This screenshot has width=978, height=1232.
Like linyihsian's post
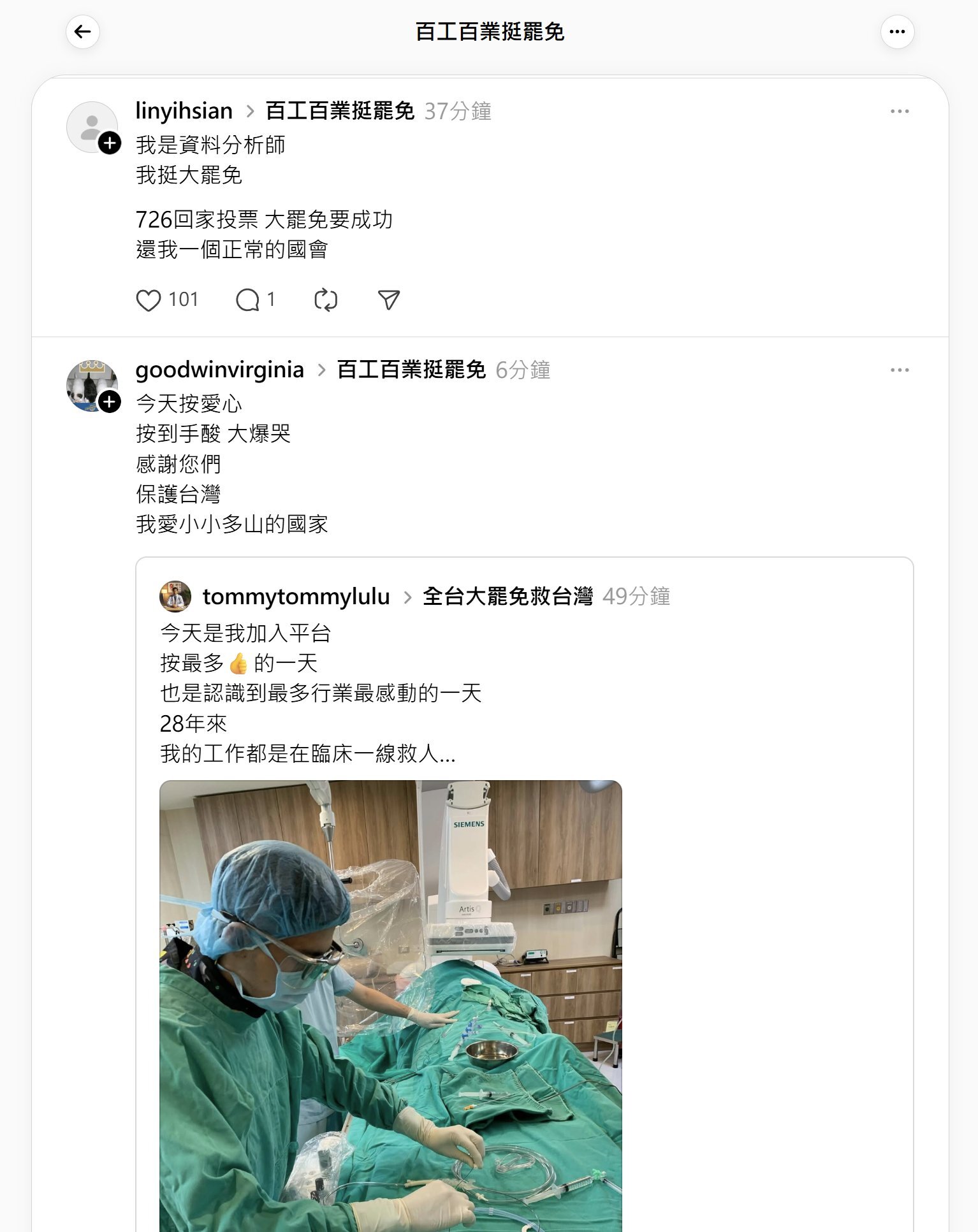pyautogui.click(x=149, y=300)
